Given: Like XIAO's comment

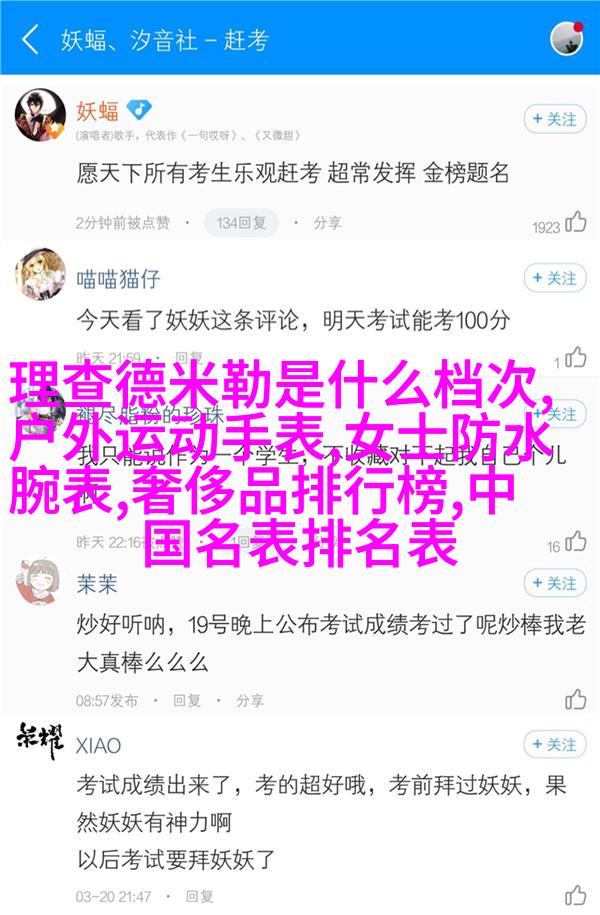Looking at the screenshot, I should 575,895.
